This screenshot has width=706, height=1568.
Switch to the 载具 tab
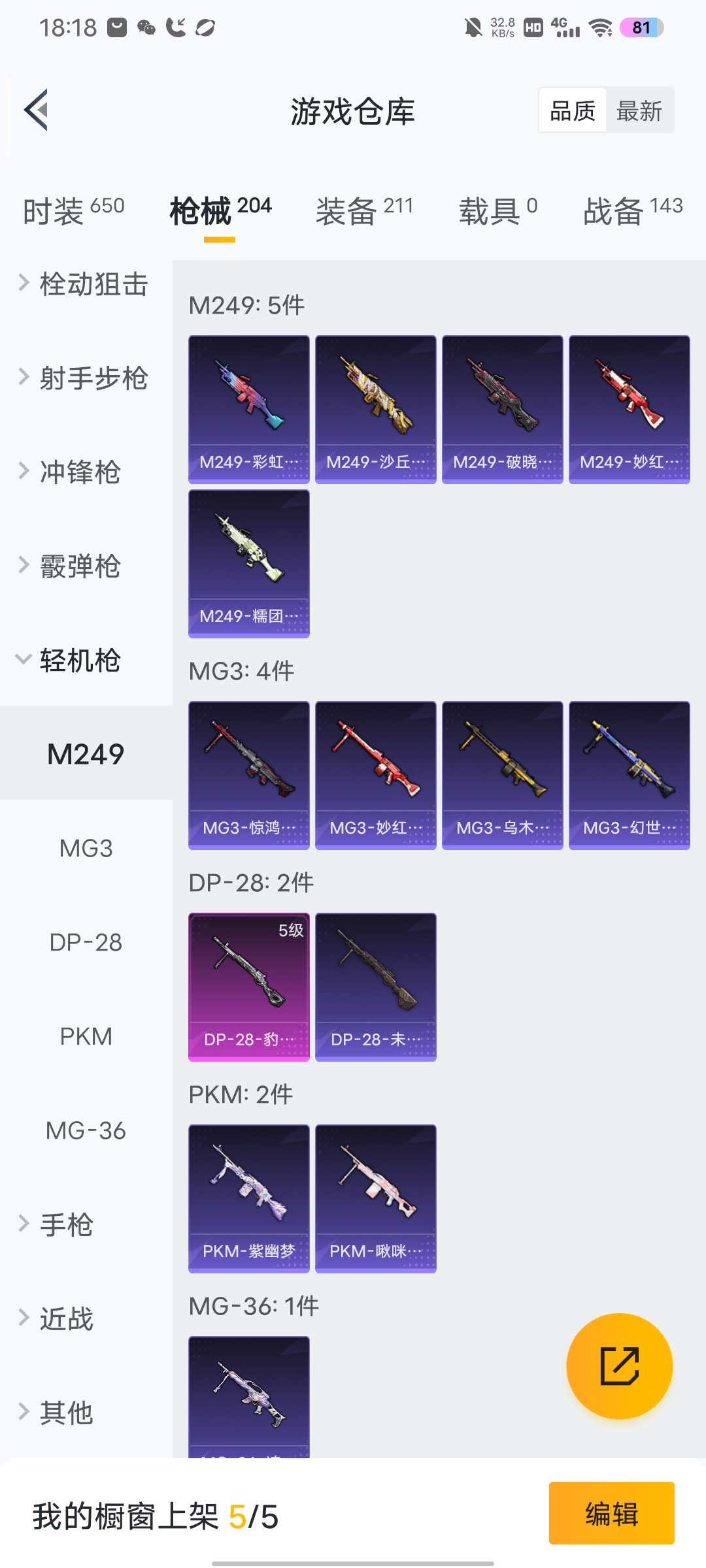pyautogui.click(x=497, y=210)
